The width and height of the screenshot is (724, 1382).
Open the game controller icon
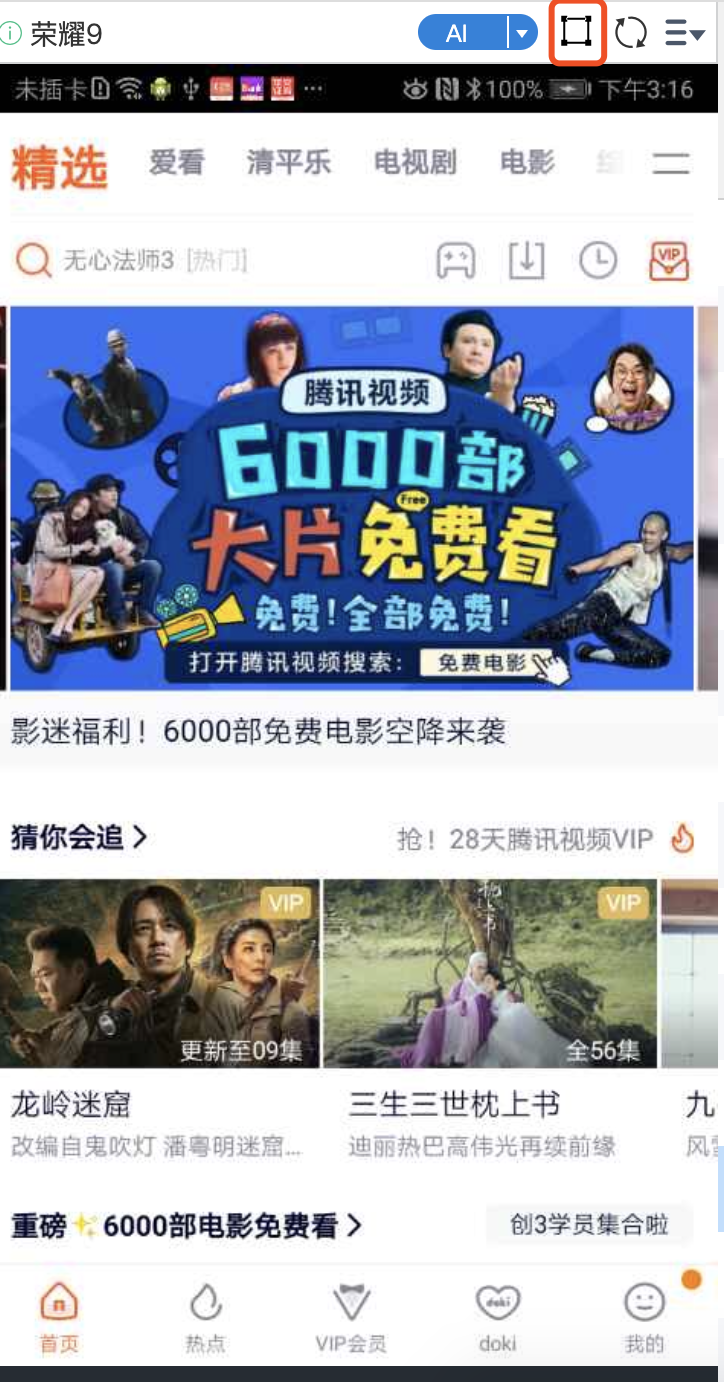pos(456,262)
